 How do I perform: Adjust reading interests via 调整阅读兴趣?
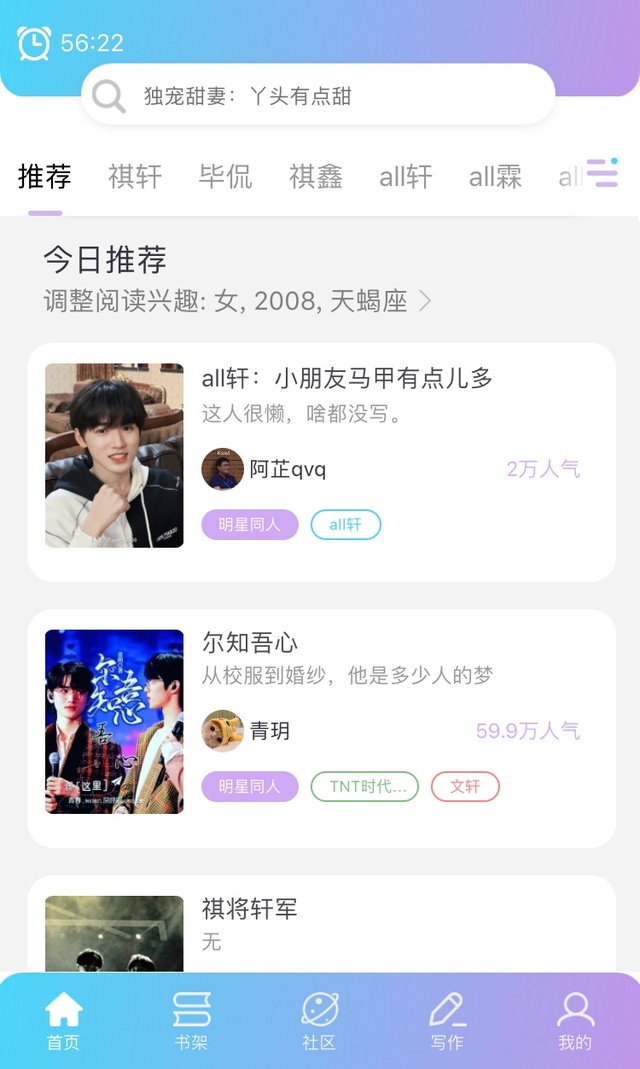point(238,301)
